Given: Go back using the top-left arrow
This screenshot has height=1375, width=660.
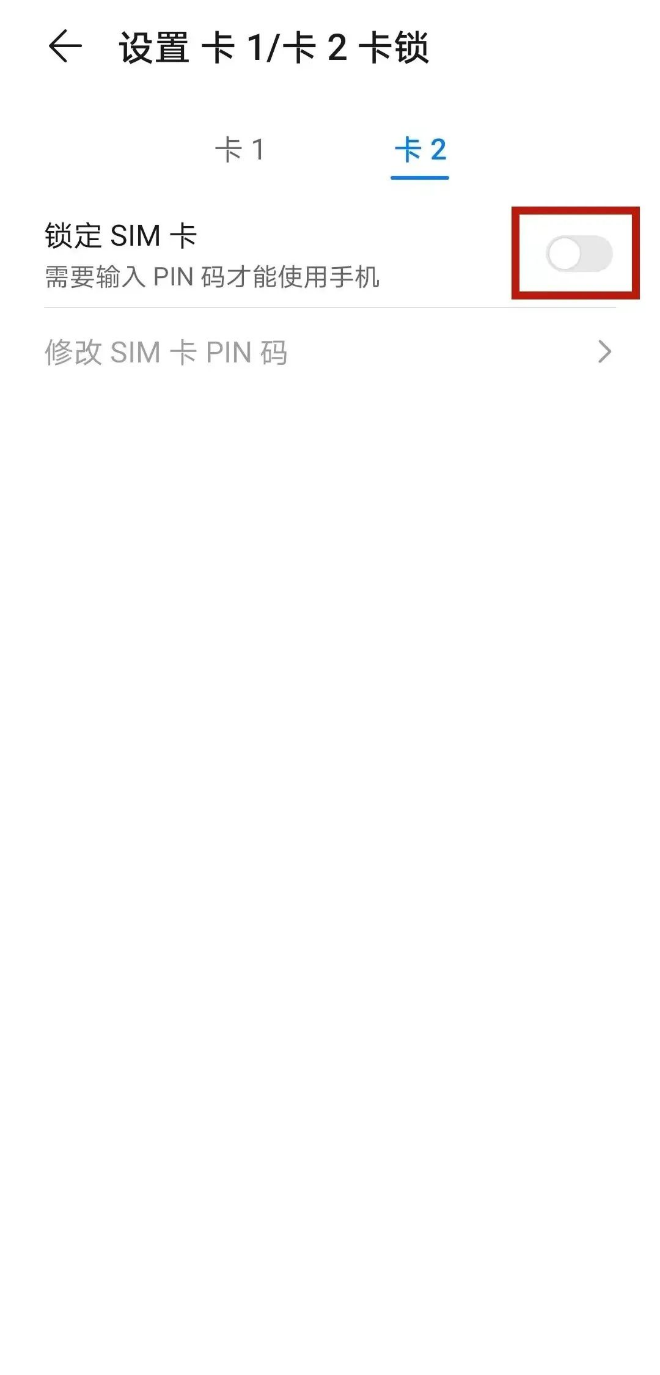Looking at the screenshot, I should pos(65,47).
